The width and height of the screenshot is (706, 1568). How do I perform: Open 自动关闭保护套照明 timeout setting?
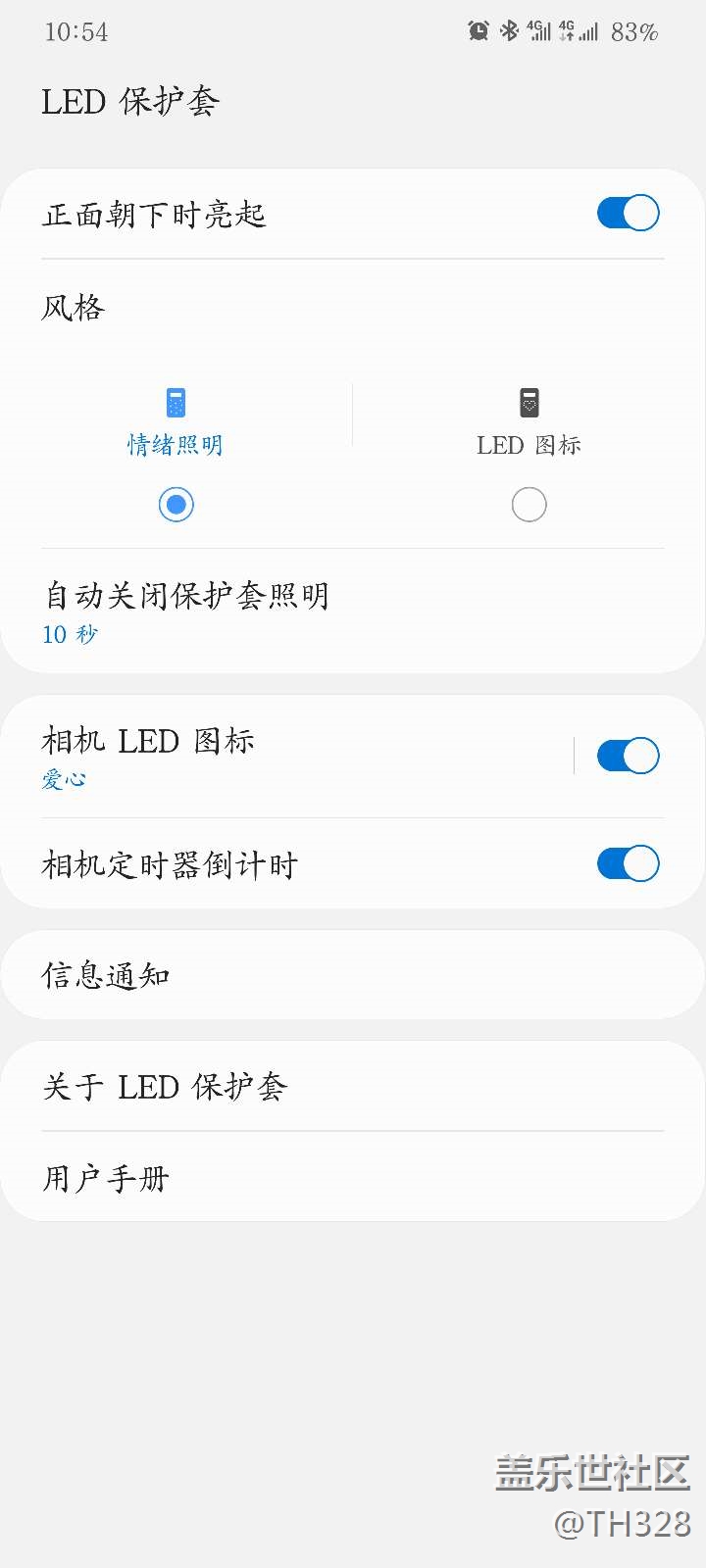tap(186, 612)
